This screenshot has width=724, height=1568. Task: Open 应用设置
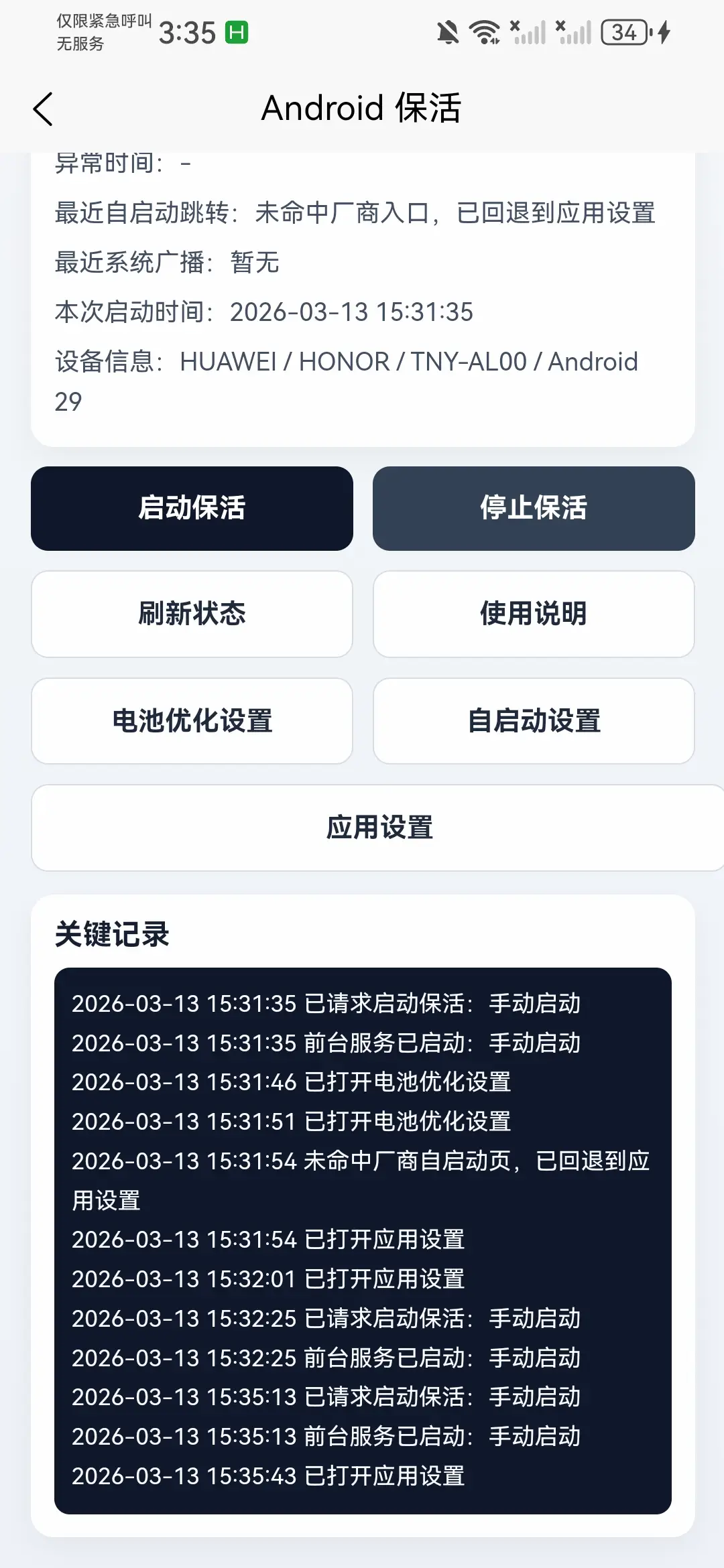click(x=379, y=828)
